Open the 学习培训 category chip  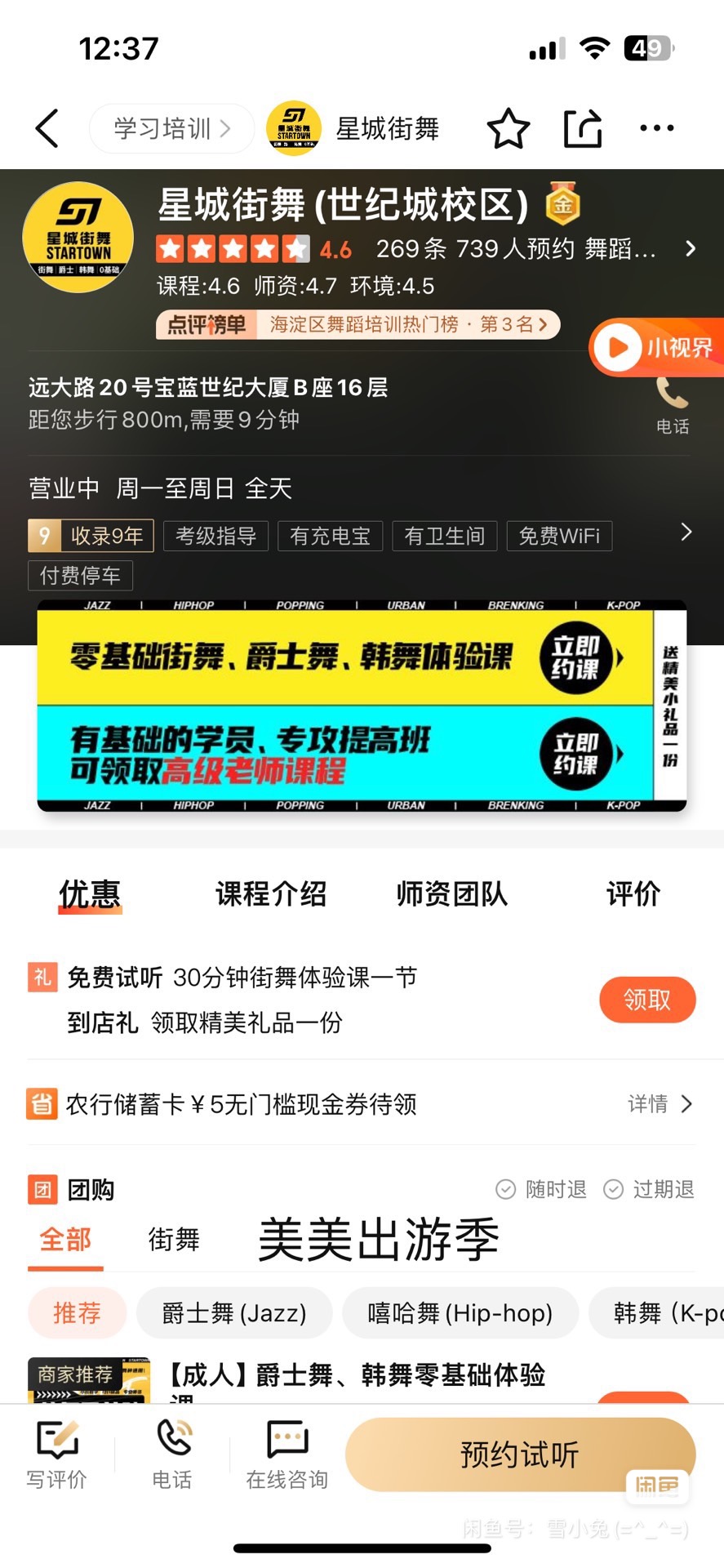coord(171,128)
